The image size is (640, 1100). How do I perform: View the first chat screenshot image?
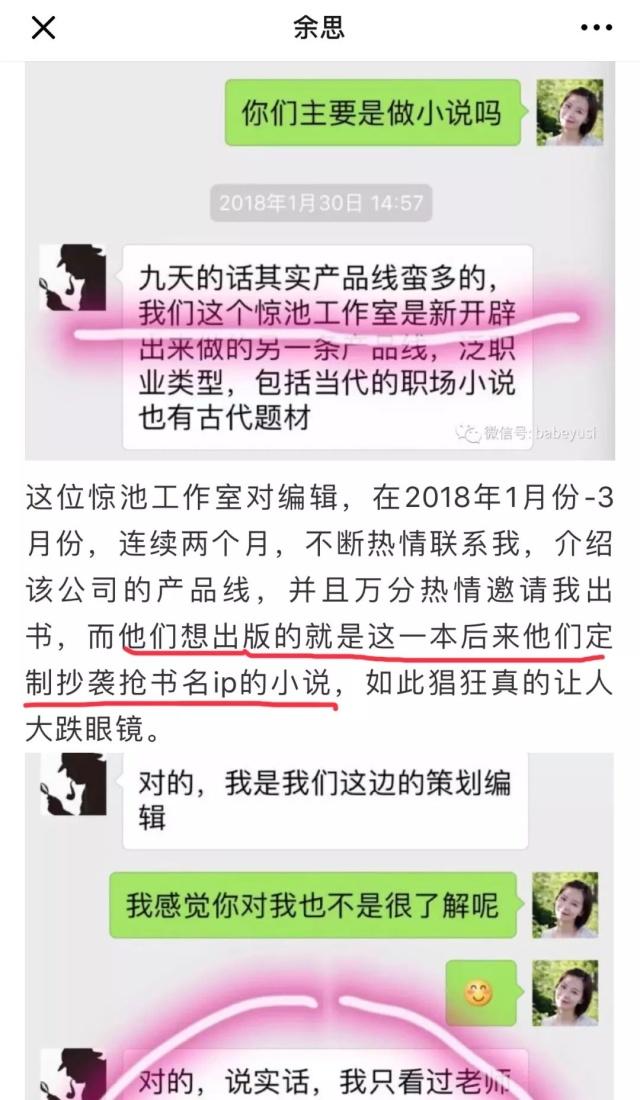320,262
